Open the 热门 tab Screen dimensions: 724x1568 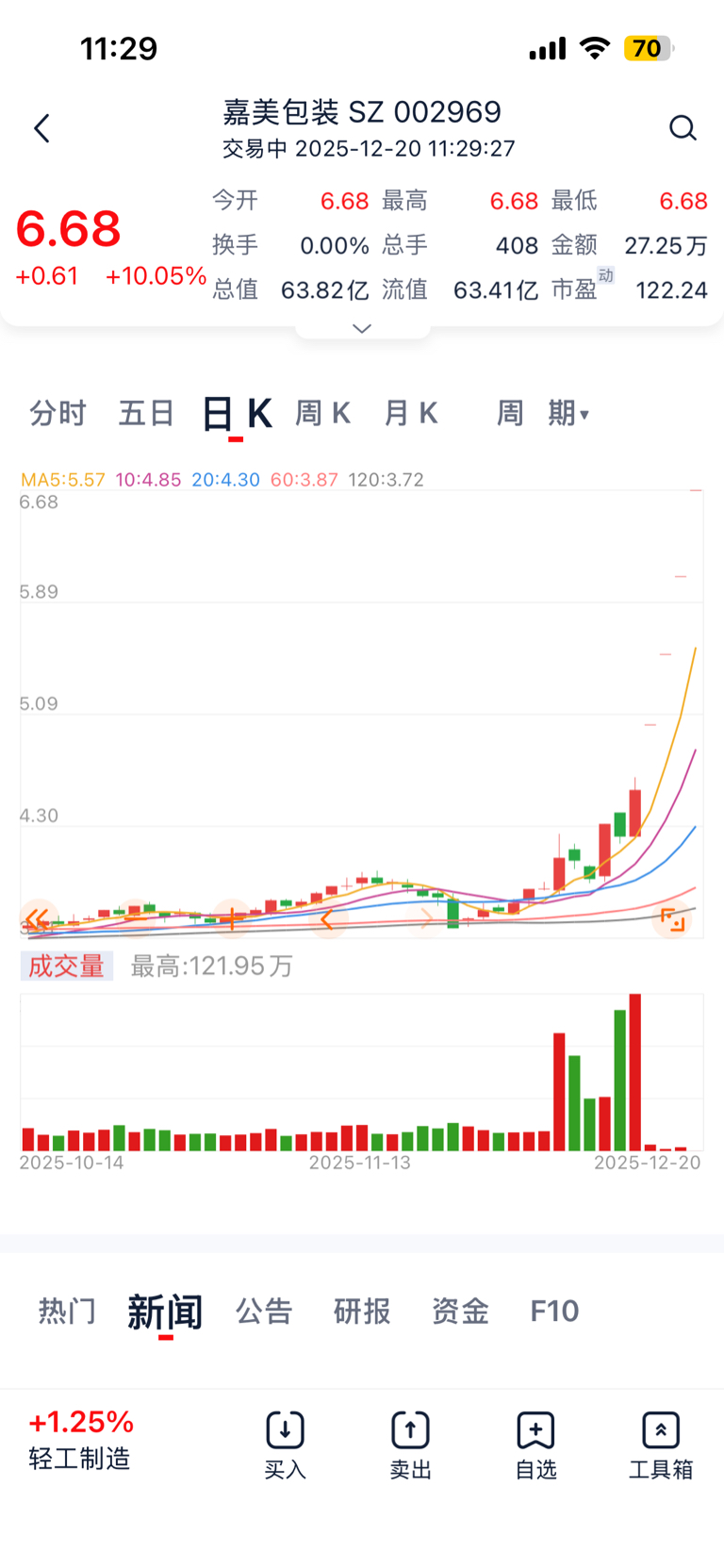coord(67,1311)
